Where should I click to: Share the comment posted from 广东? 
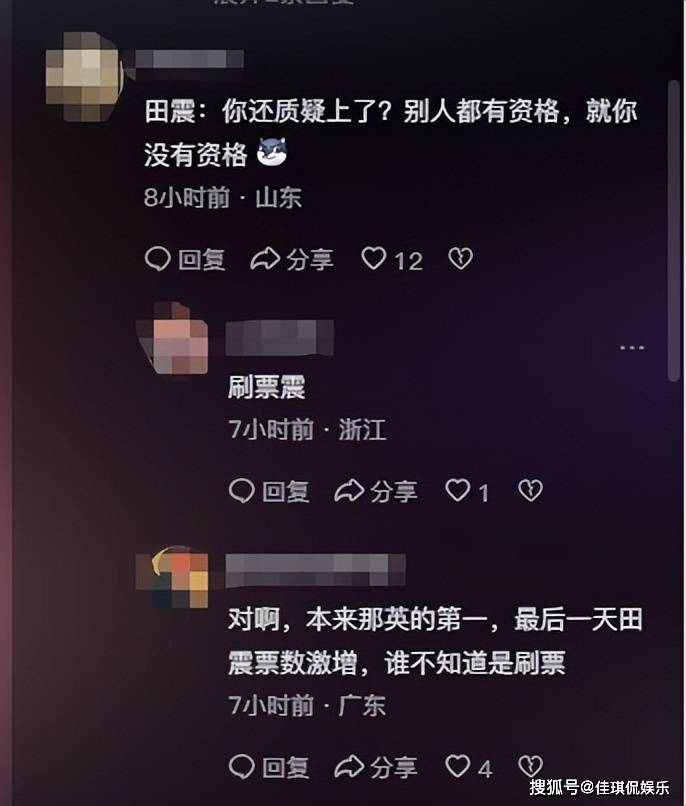375,767
